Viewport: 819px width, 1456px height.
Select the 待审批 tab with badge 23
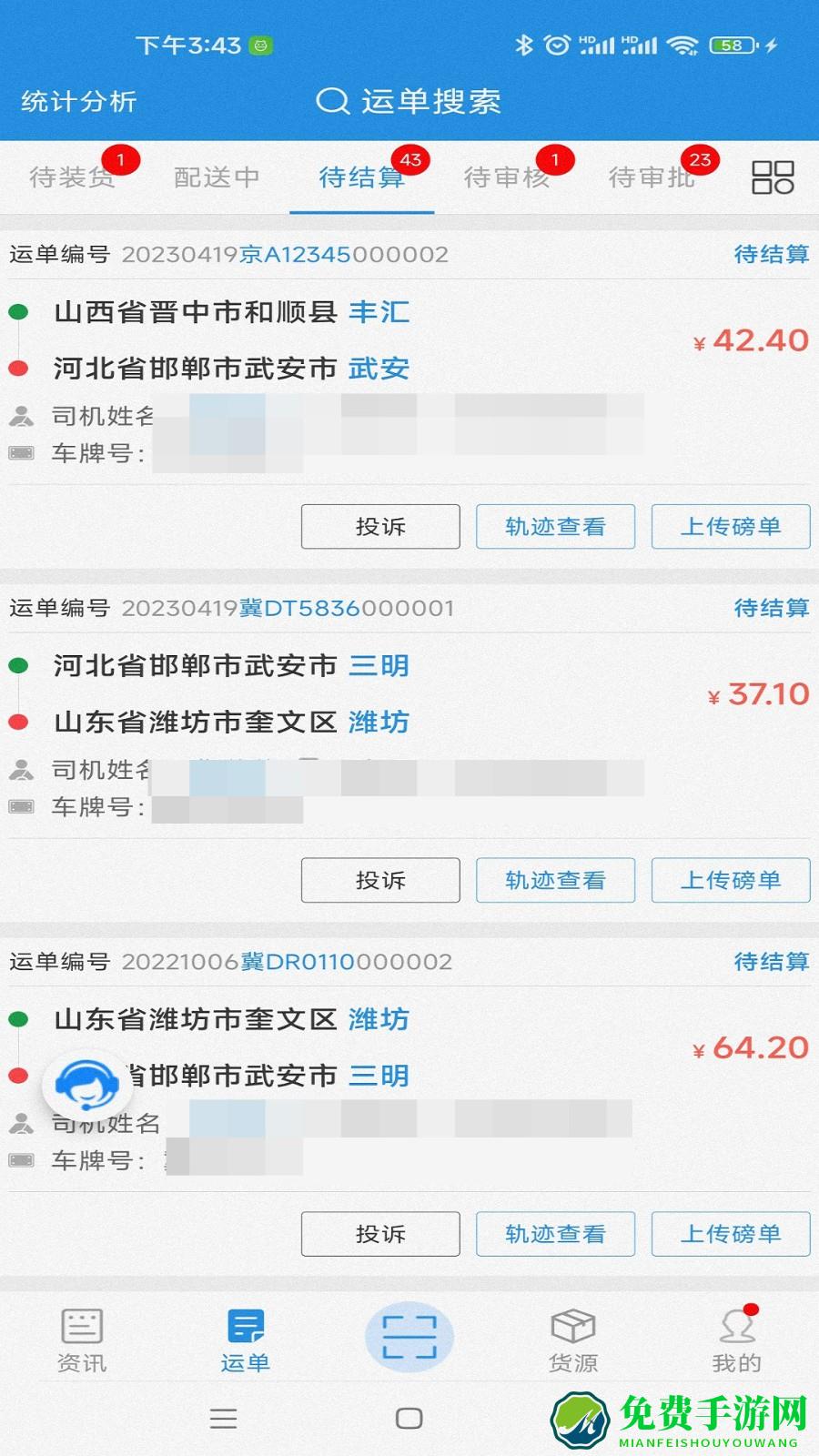pos(652,178)
